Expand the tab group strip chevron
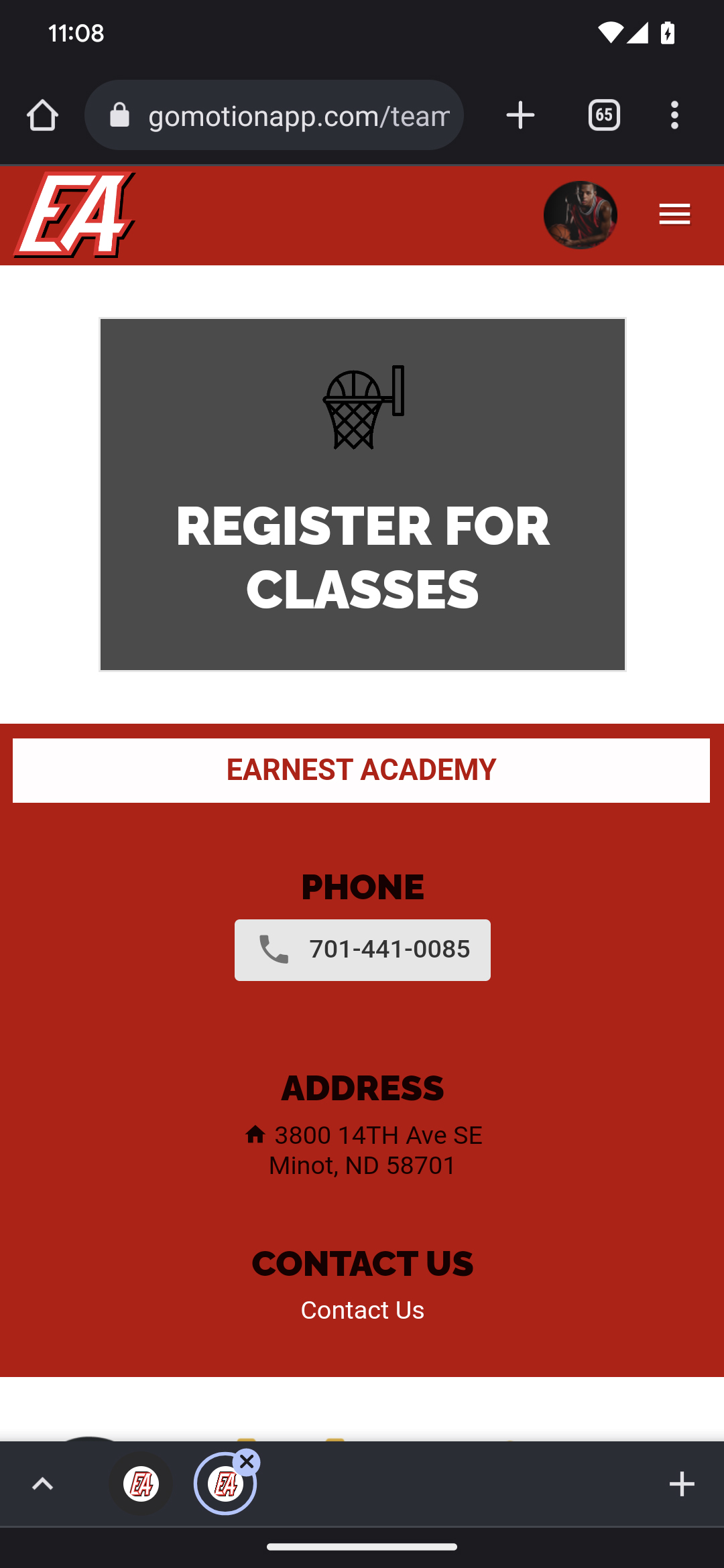 pos(42,1484)
